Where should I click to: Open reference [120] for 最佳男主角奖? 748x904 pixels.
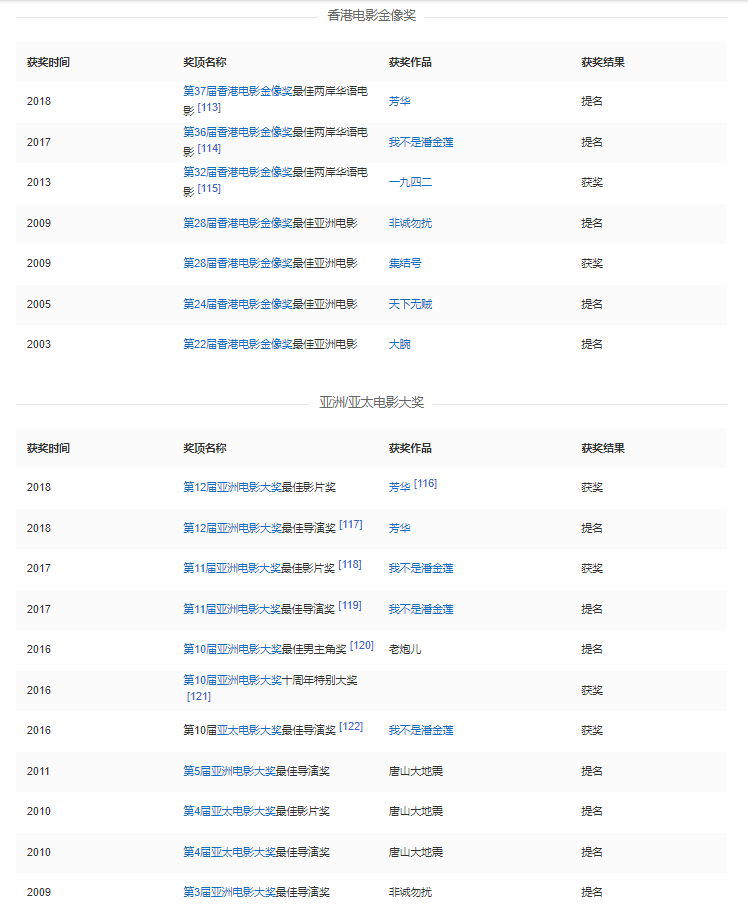pyautogui.click(x=361, y=646)
